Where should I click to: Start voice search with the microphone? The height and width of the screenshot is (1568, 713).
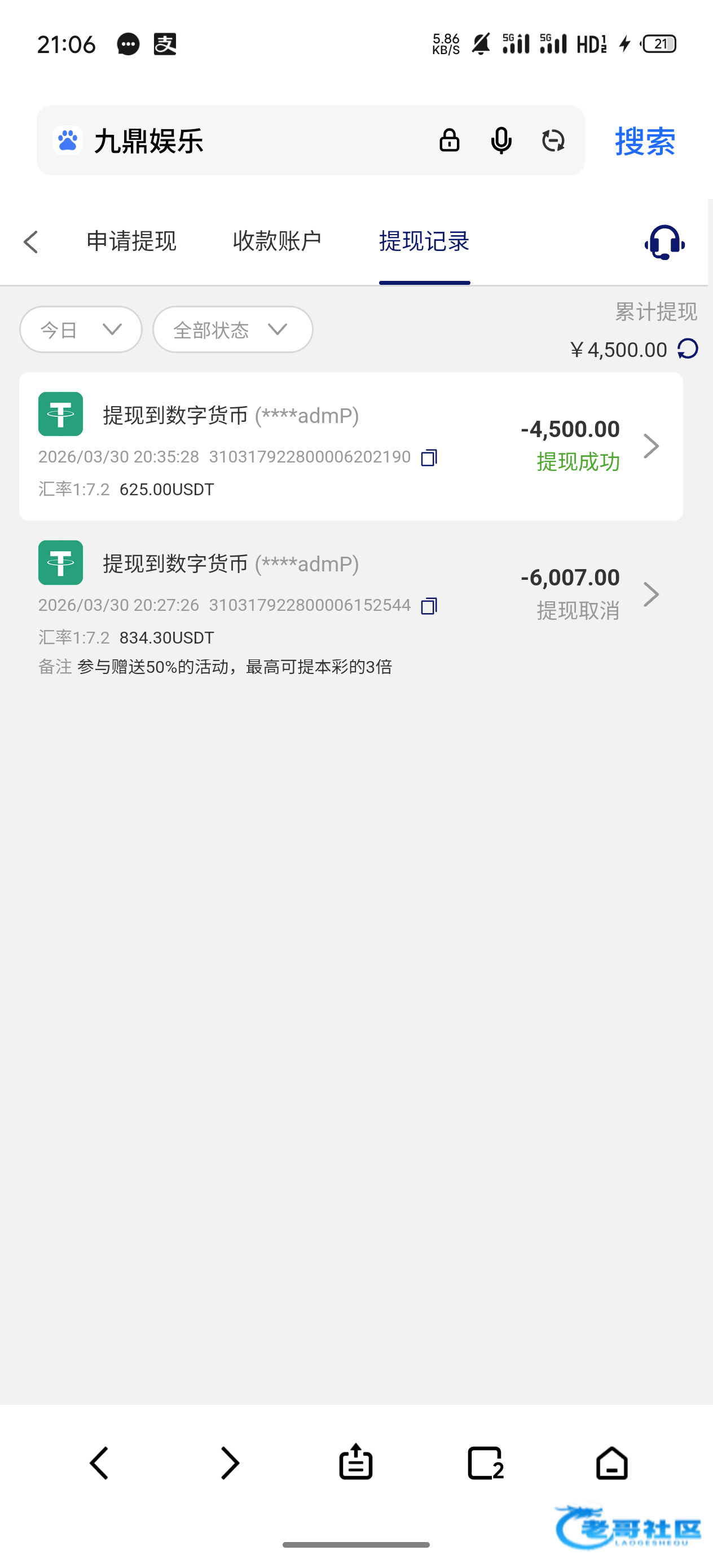[501, 140]
